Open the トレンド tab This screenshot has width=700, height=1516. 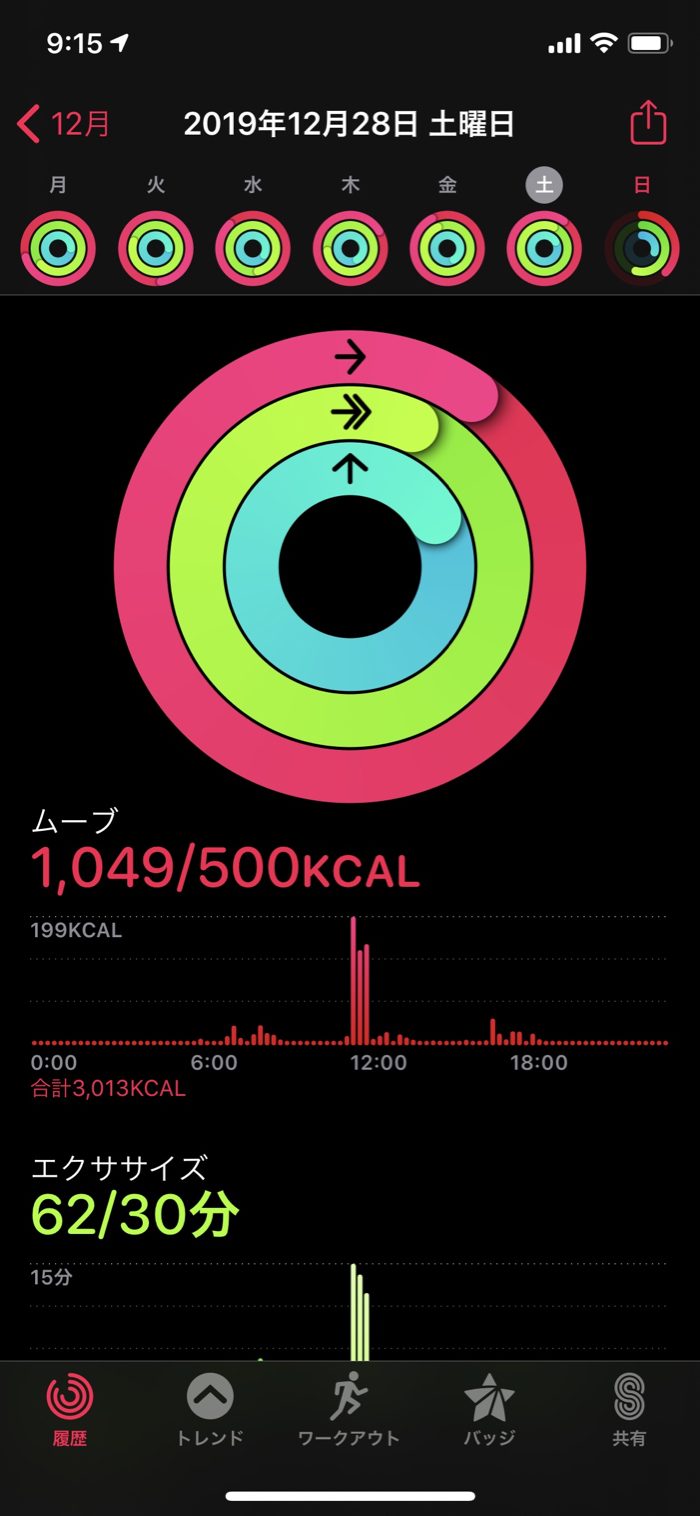tap(210, 1410)
